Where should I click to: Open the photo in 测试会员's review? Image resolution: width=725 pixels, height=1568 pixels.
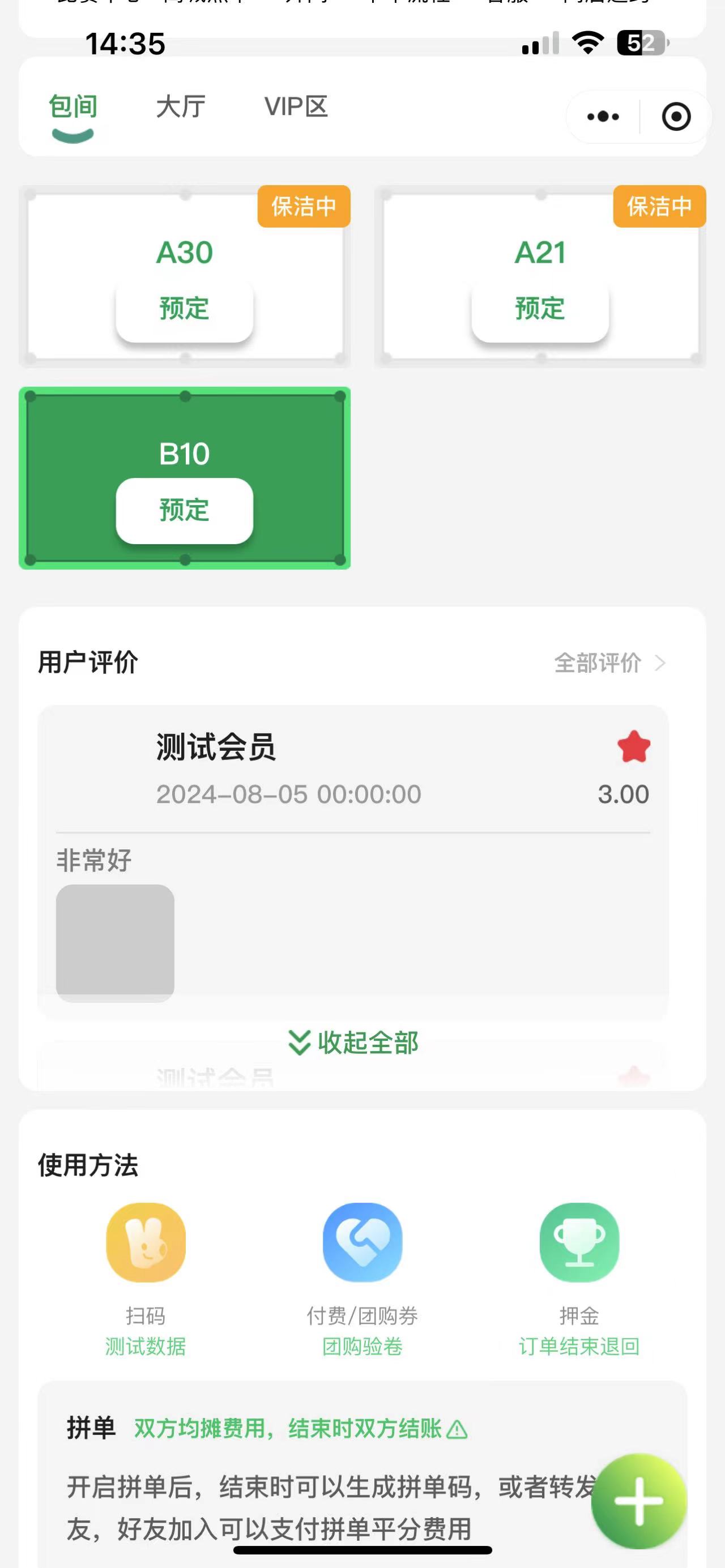[x=115, y=941]
